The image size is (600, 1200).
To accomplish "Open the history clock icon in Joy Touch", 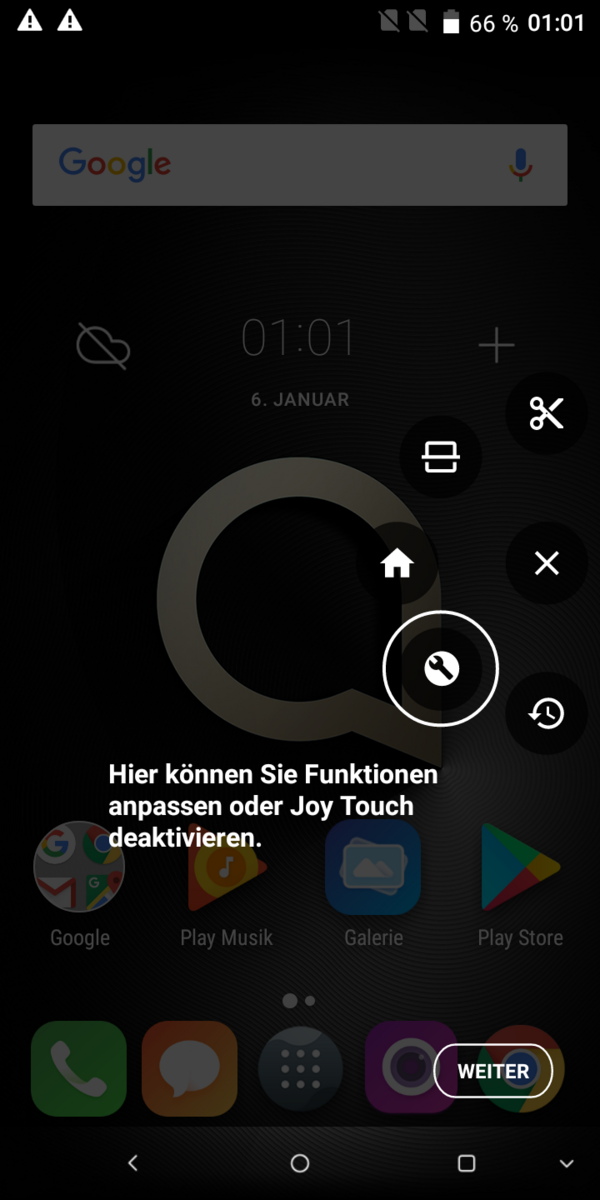I will tap(547, 714).
